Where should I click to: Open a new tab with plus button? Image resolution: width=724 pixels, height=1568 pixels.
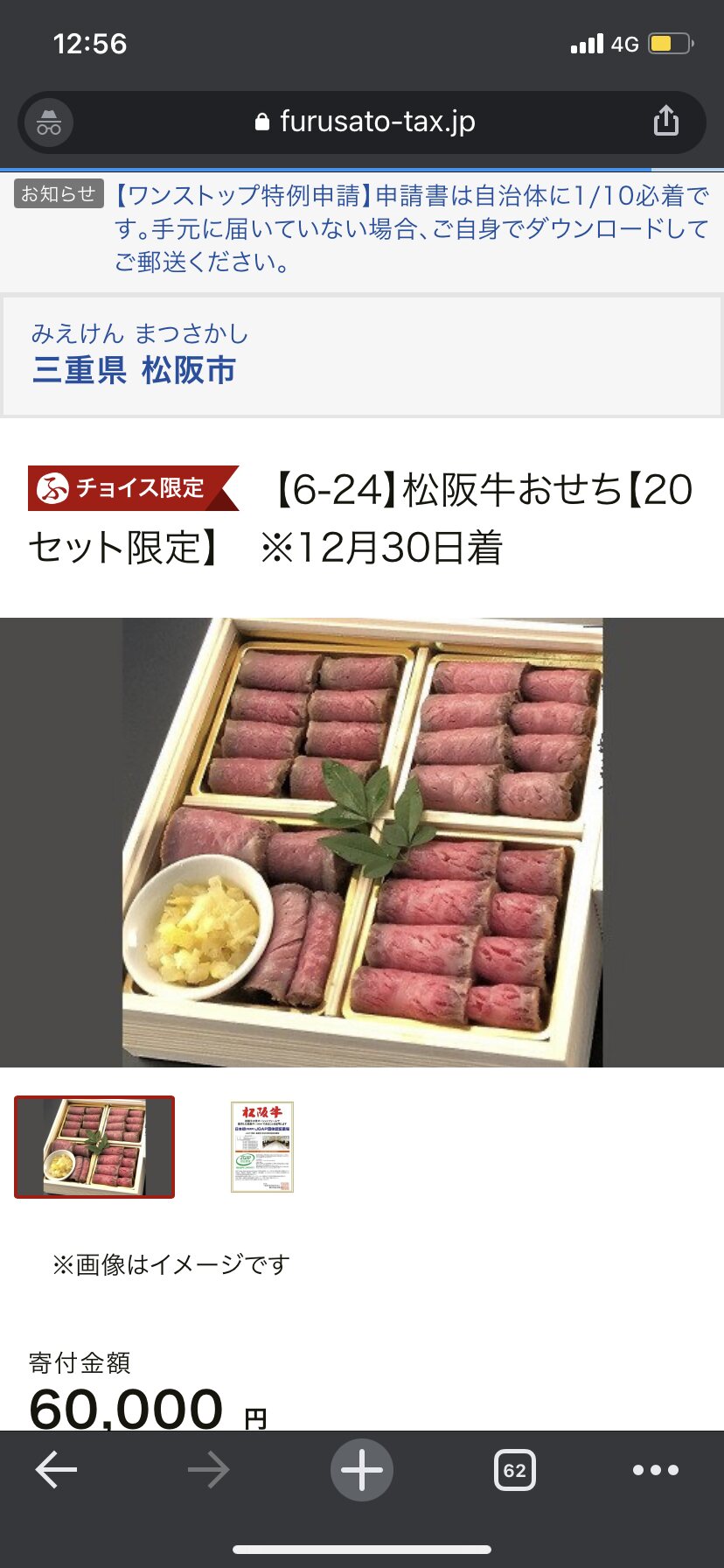(362, 1470)
